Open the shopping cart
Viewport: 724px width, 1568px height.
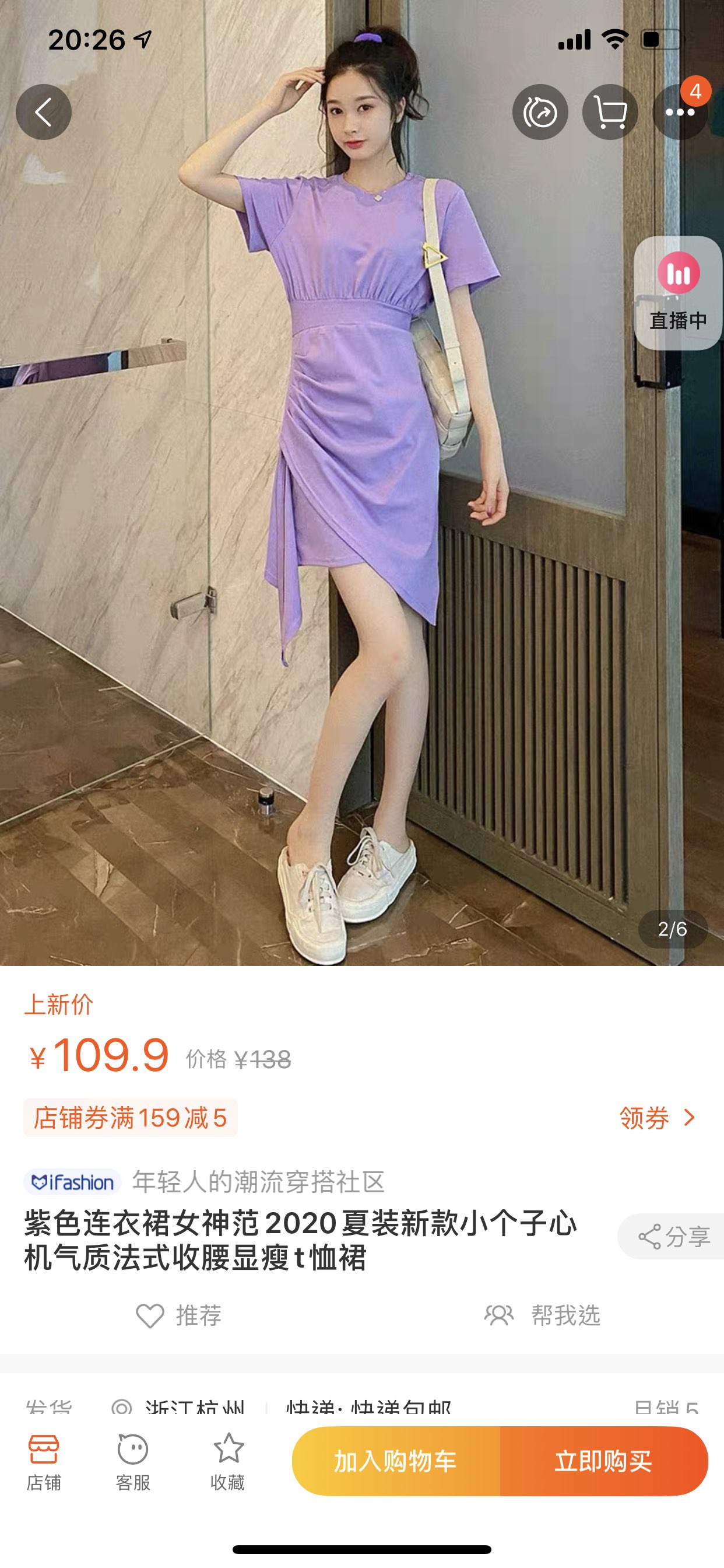(610, 112)
